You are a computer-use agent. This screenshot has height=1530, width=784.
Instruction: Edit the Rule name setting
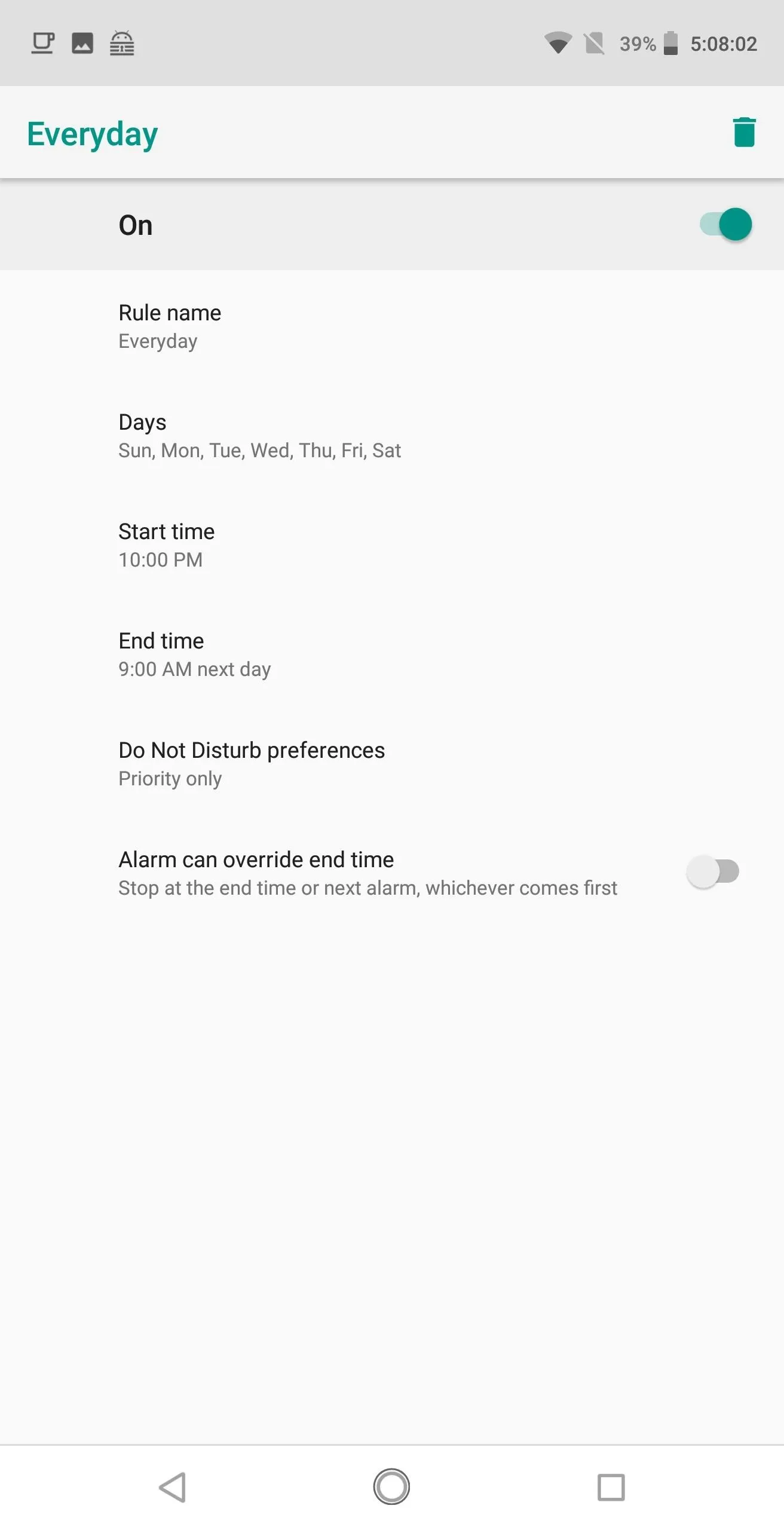392,326
